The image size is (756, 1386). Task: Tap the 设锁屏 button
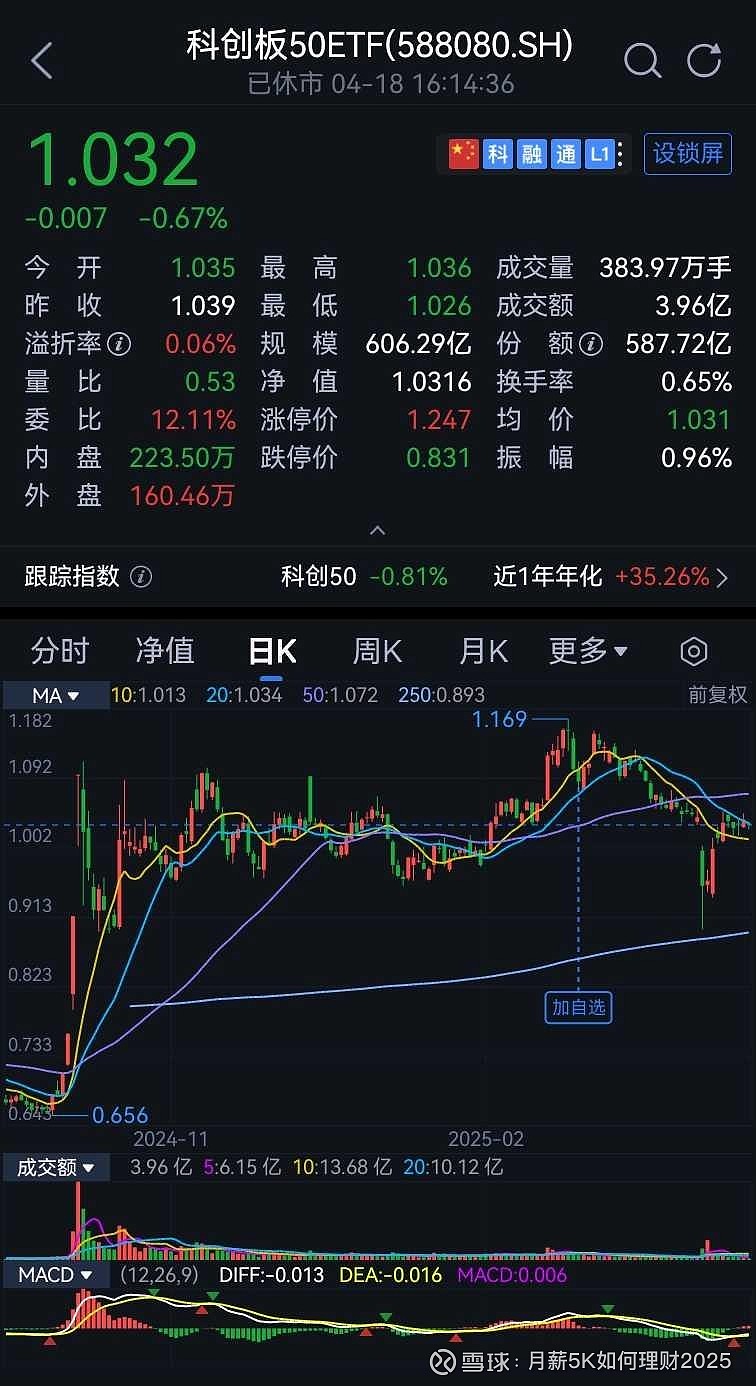click(x=688, y=154)
